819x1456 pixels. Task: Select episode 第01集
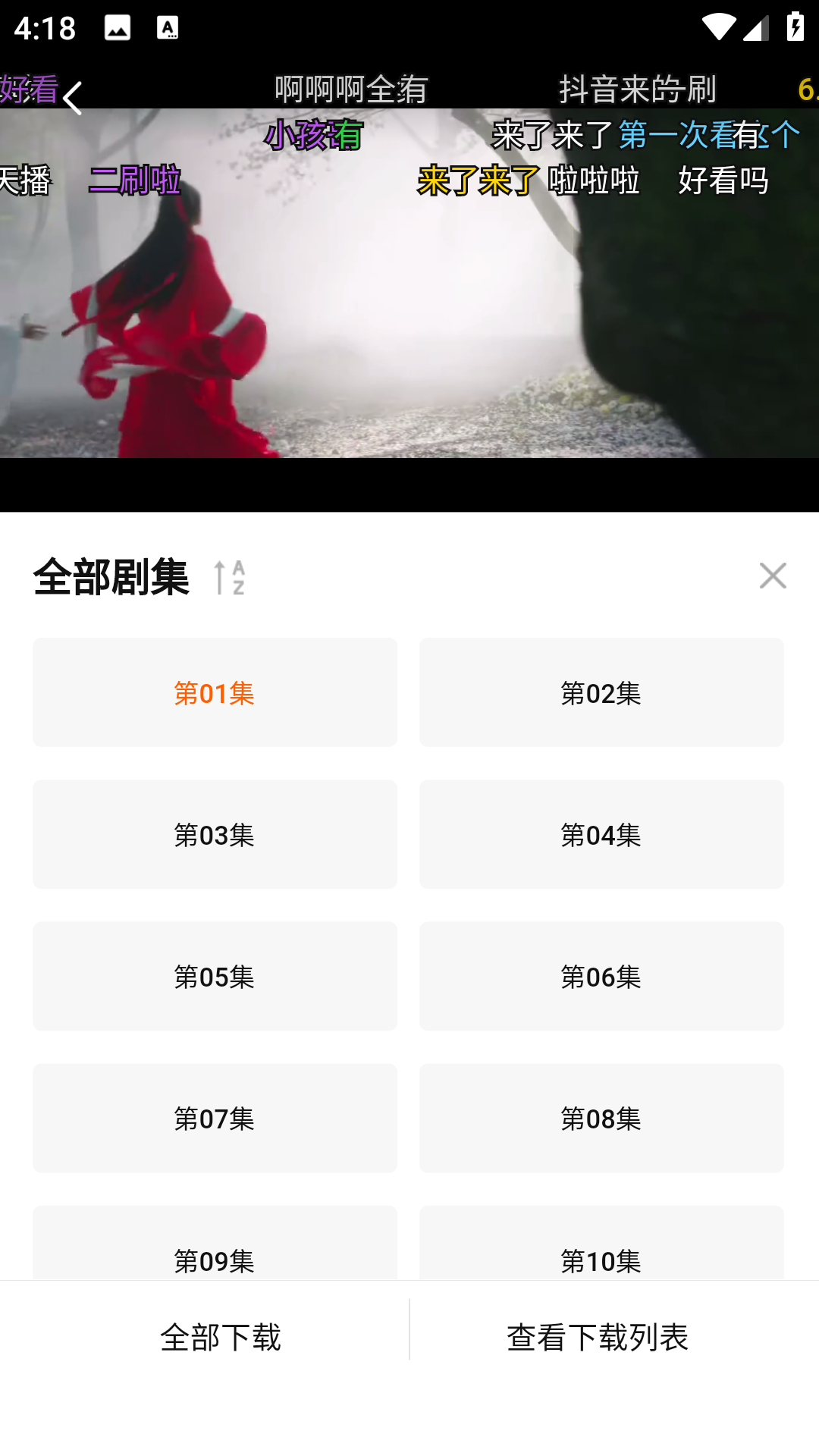click(215, 692)
